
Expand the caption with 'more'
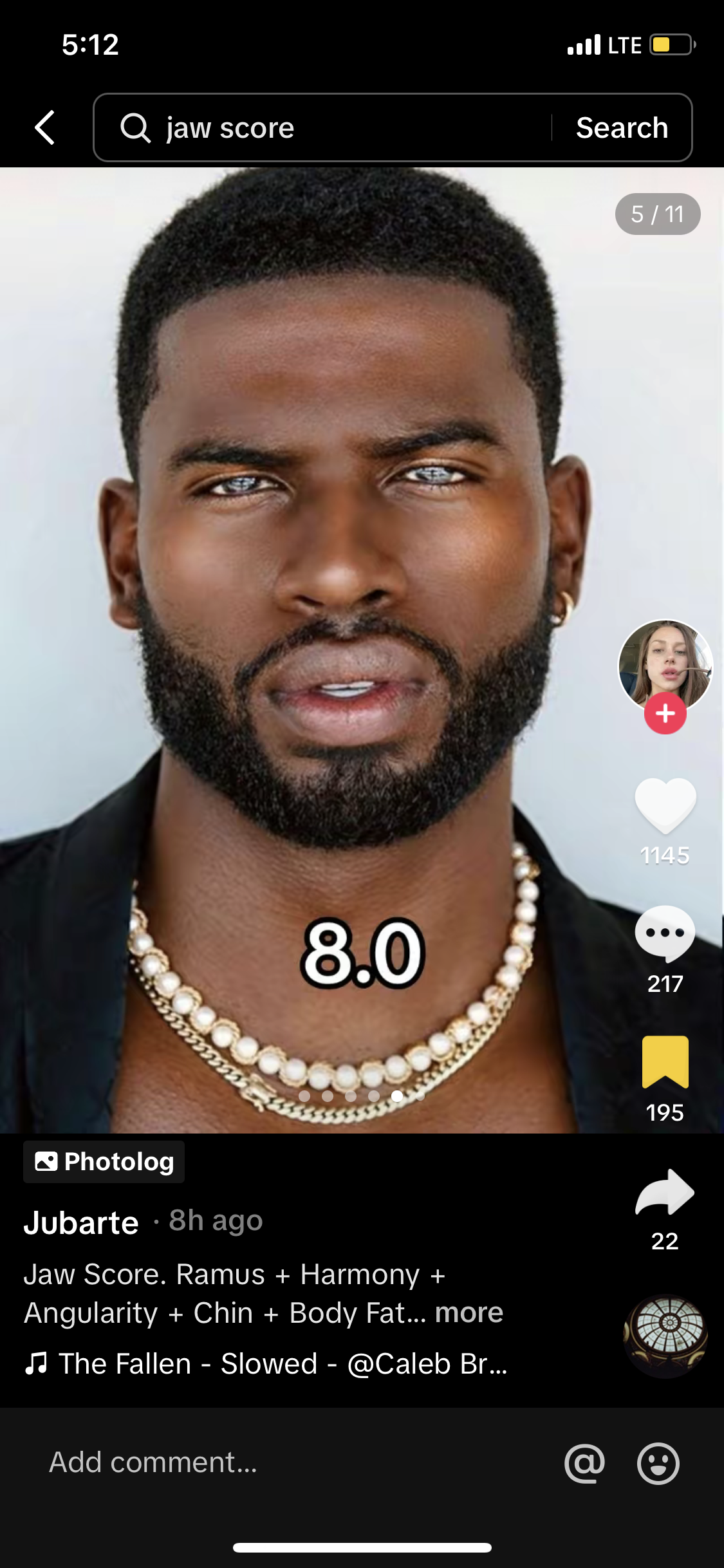469,1312
